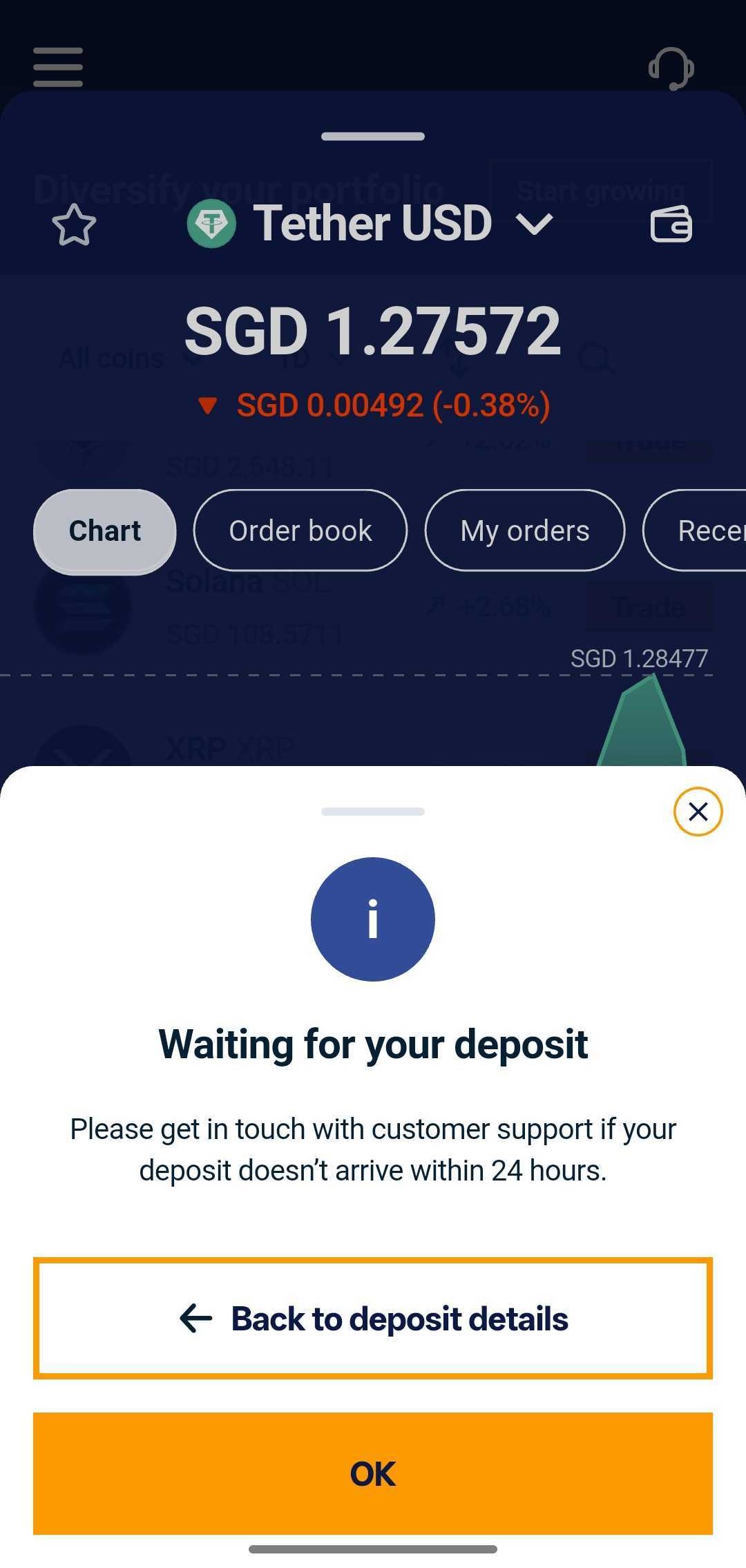This screenshot has width=746, height=1568.
Task: Close the Waiting for your deposit dialog
Action: [x=698, y=812]
